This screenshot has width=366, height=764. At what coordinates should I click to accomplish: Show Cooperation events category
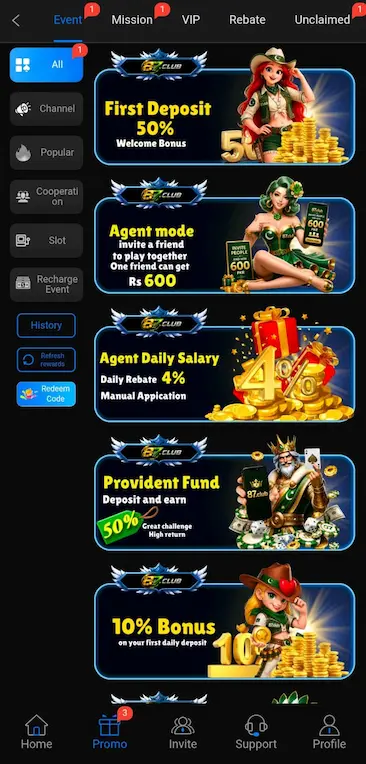[x=46, y=196]
